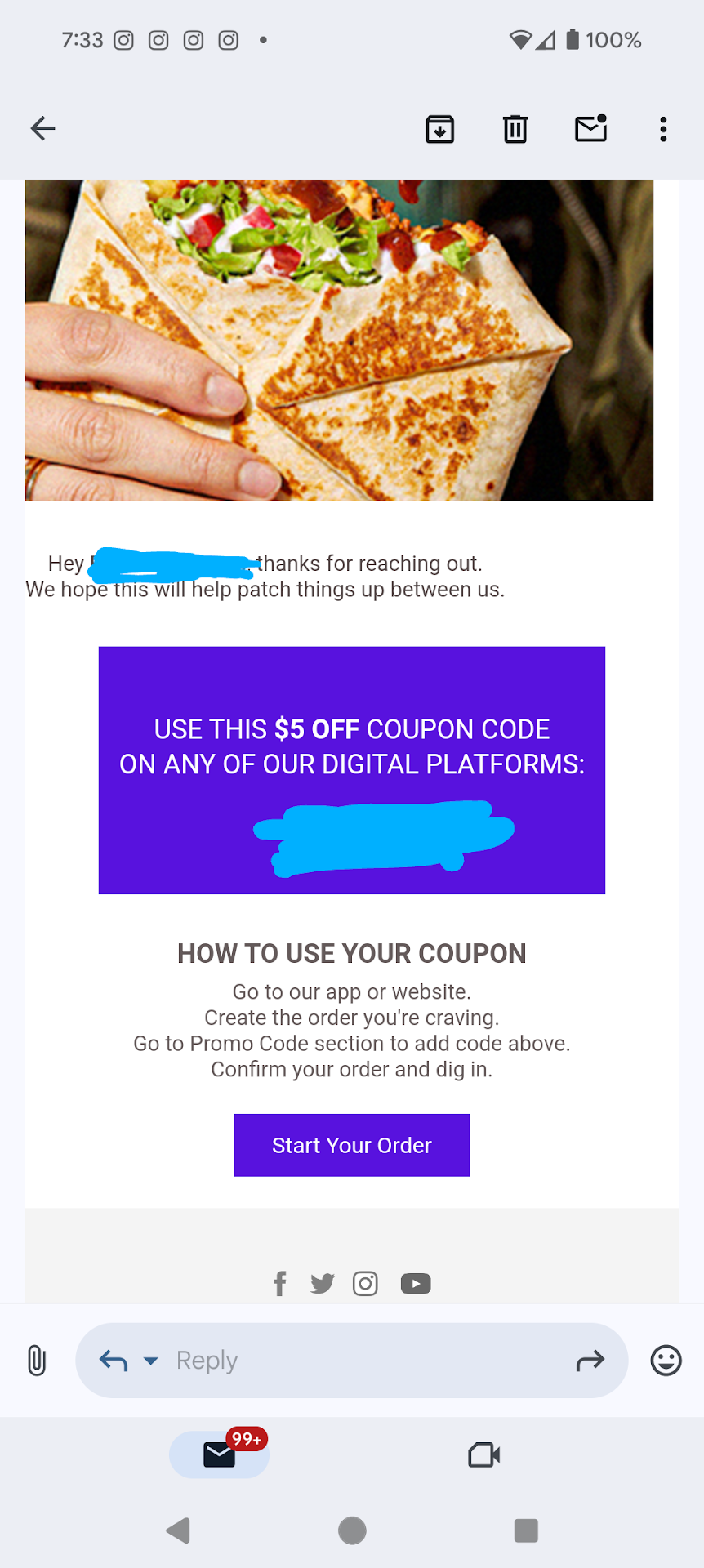This screenshot has height=1568, width=704.
Task: Open the YouTube link in the footer
Action: click(x=416, y=1284)
